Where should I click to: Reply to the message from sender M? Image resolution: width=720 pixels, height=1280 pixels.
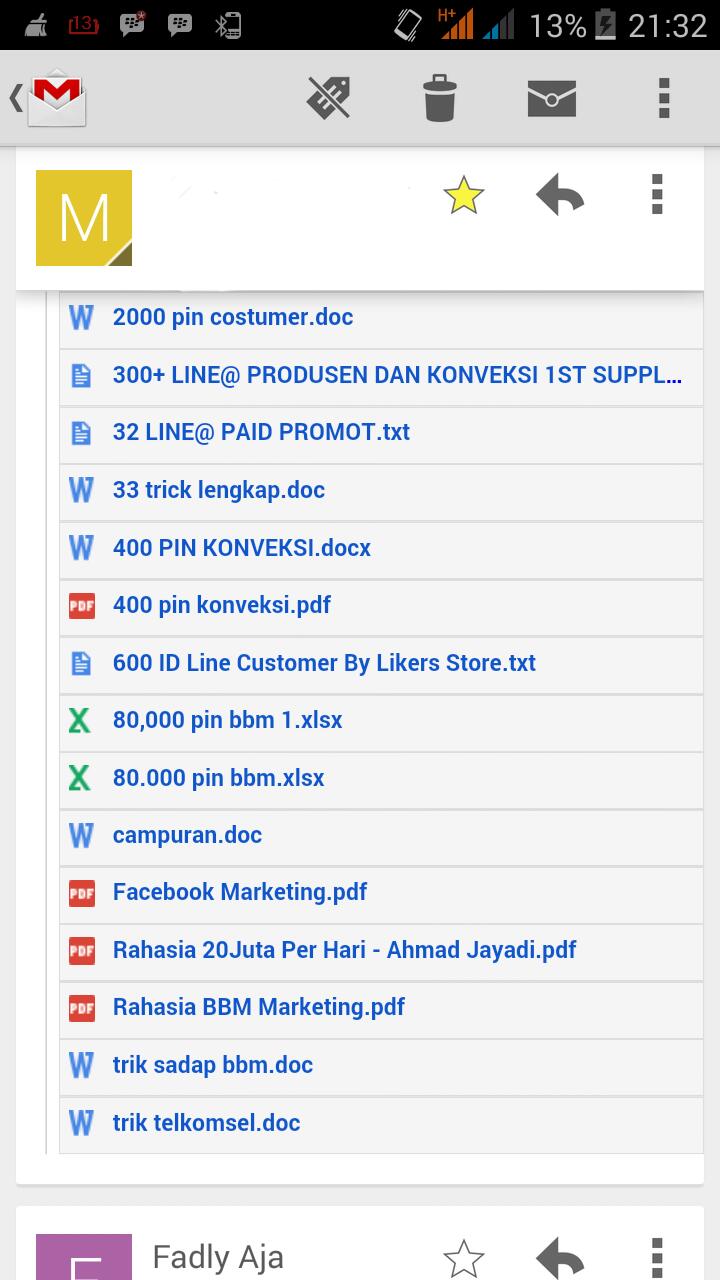coord(559,196)
